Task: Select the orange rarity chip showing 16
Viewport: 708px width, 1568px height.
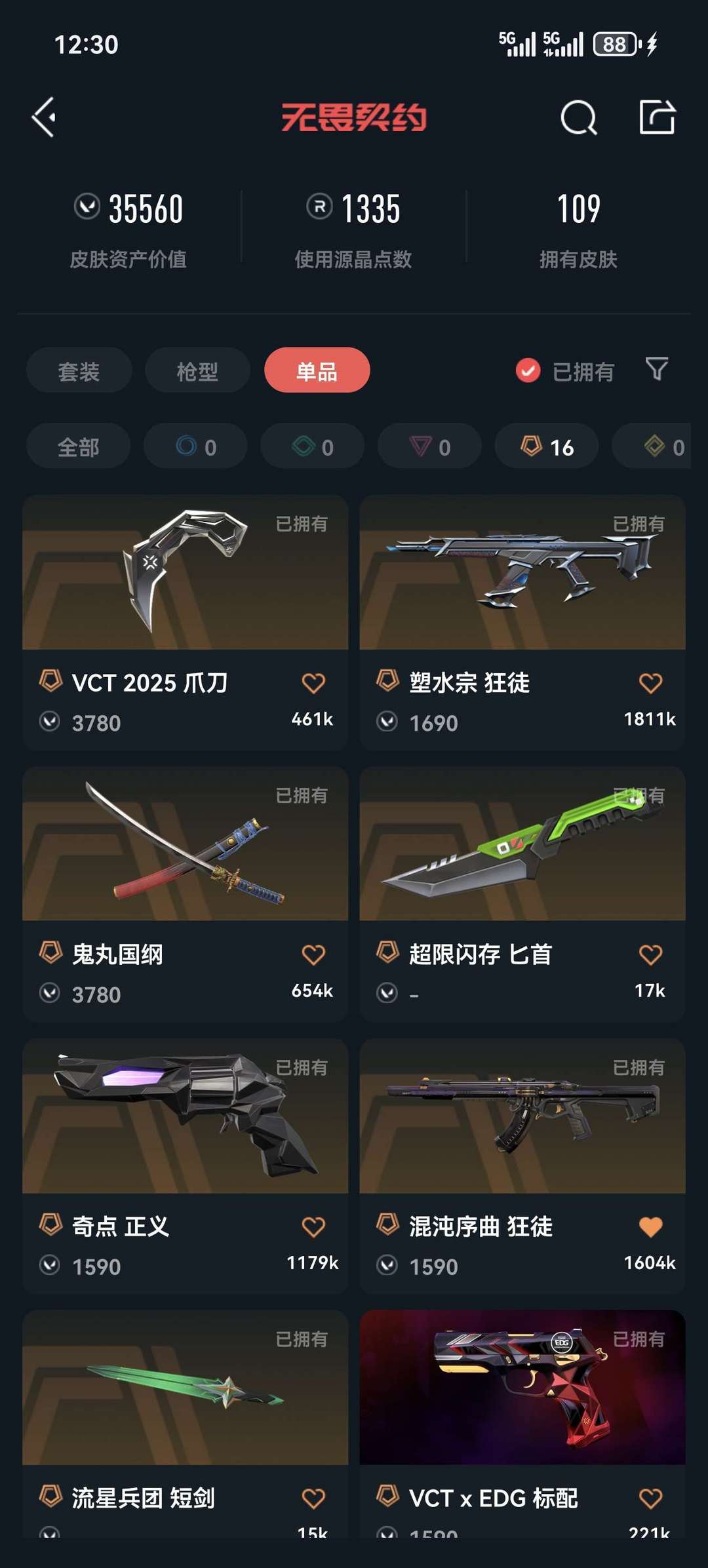Action: pyautogui.click(x=547, y=446)
